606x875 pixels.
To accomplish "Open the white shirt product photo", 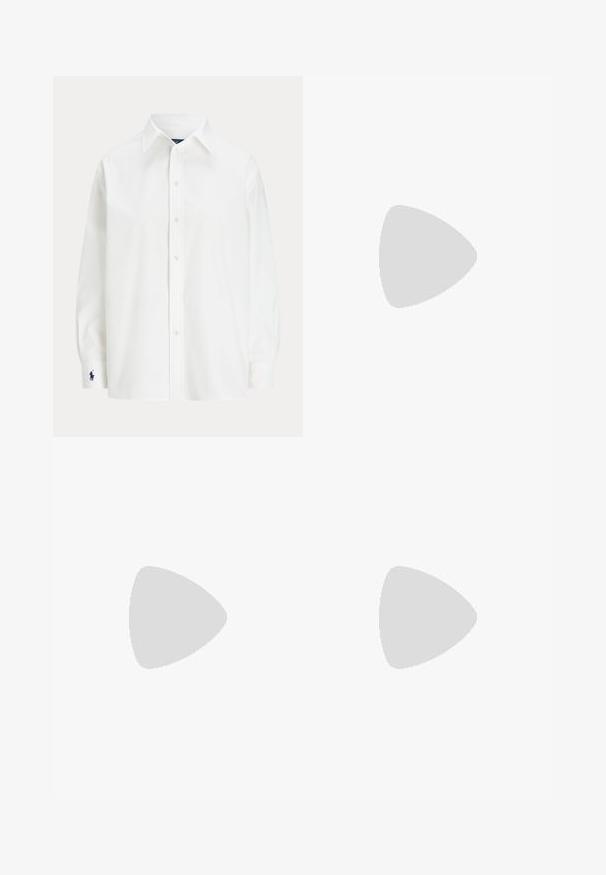I will [x=178, y=256].
